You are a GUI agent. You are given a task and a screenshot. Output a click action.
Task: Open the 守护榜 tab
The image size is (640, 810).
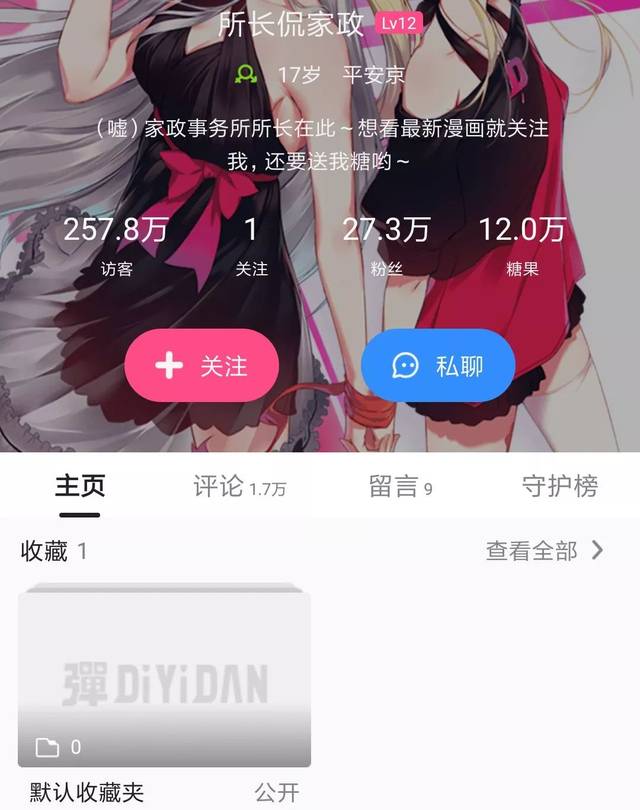(x=559, y=487)
